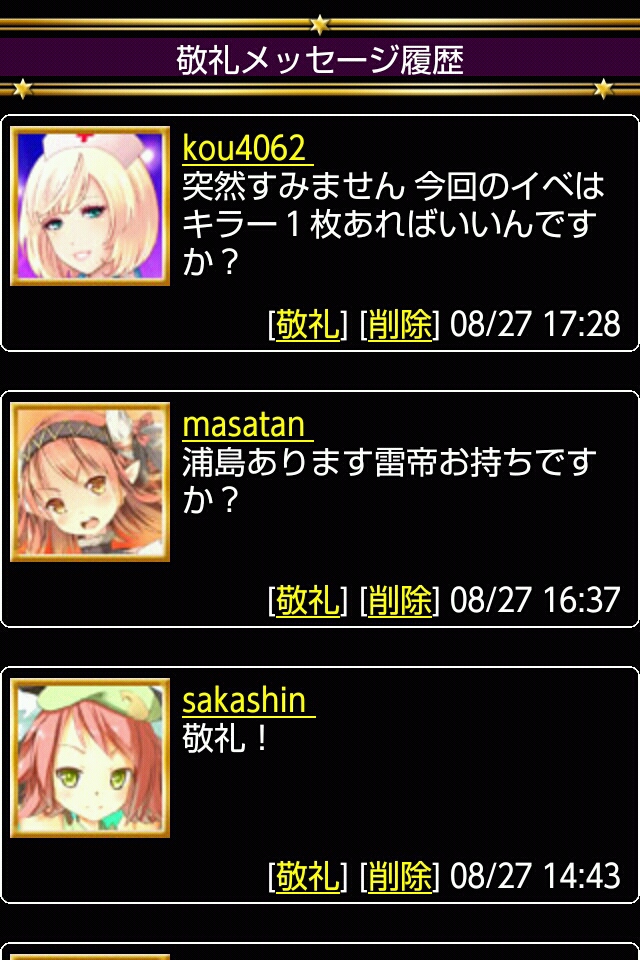Tap 敬礼 on kou4062's message
640x960 pixels.
coord(308,324)
